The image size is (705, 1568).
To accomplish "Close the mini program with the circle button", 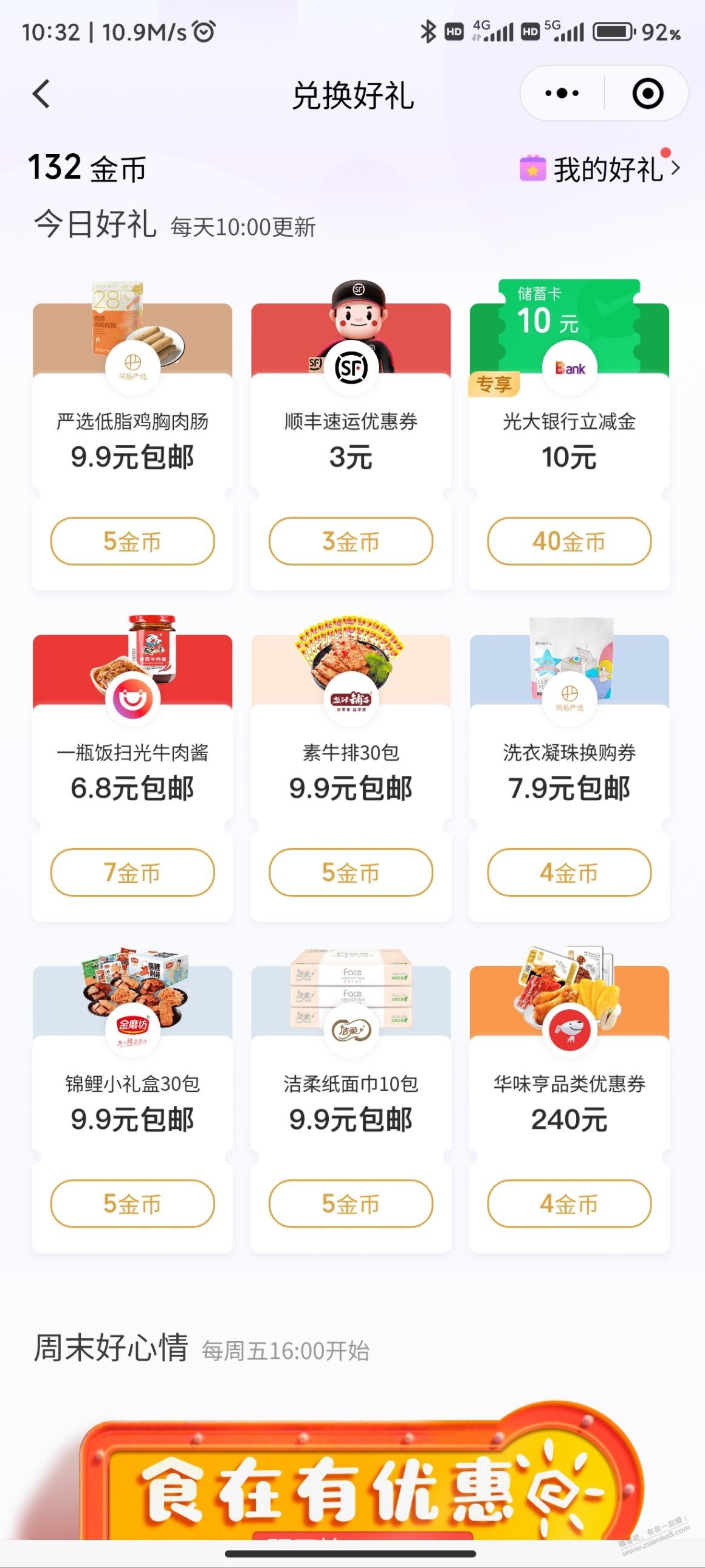I will 647,94.
